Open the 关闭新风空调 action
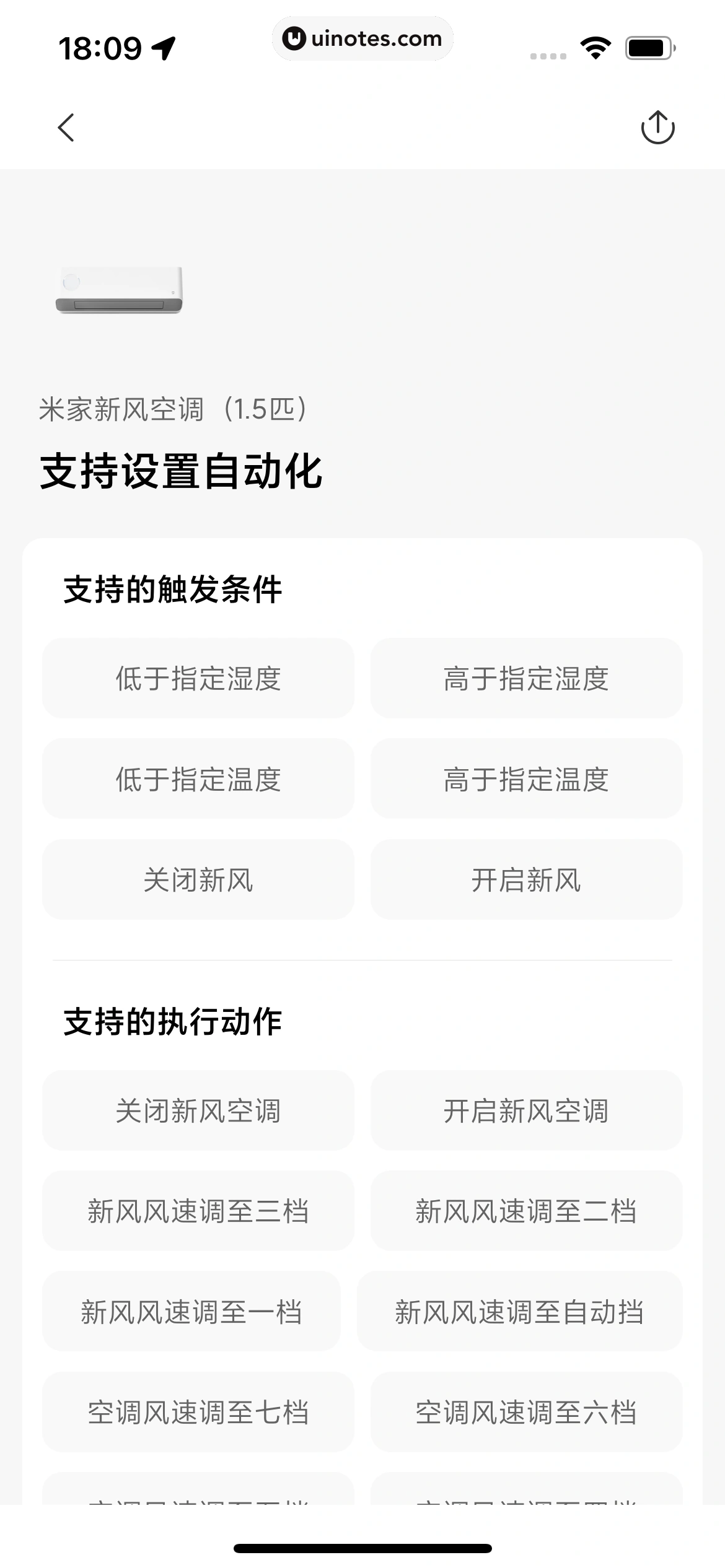Image resolution: width=725 pixels, height=1568 pixels. click(198, 1110)
